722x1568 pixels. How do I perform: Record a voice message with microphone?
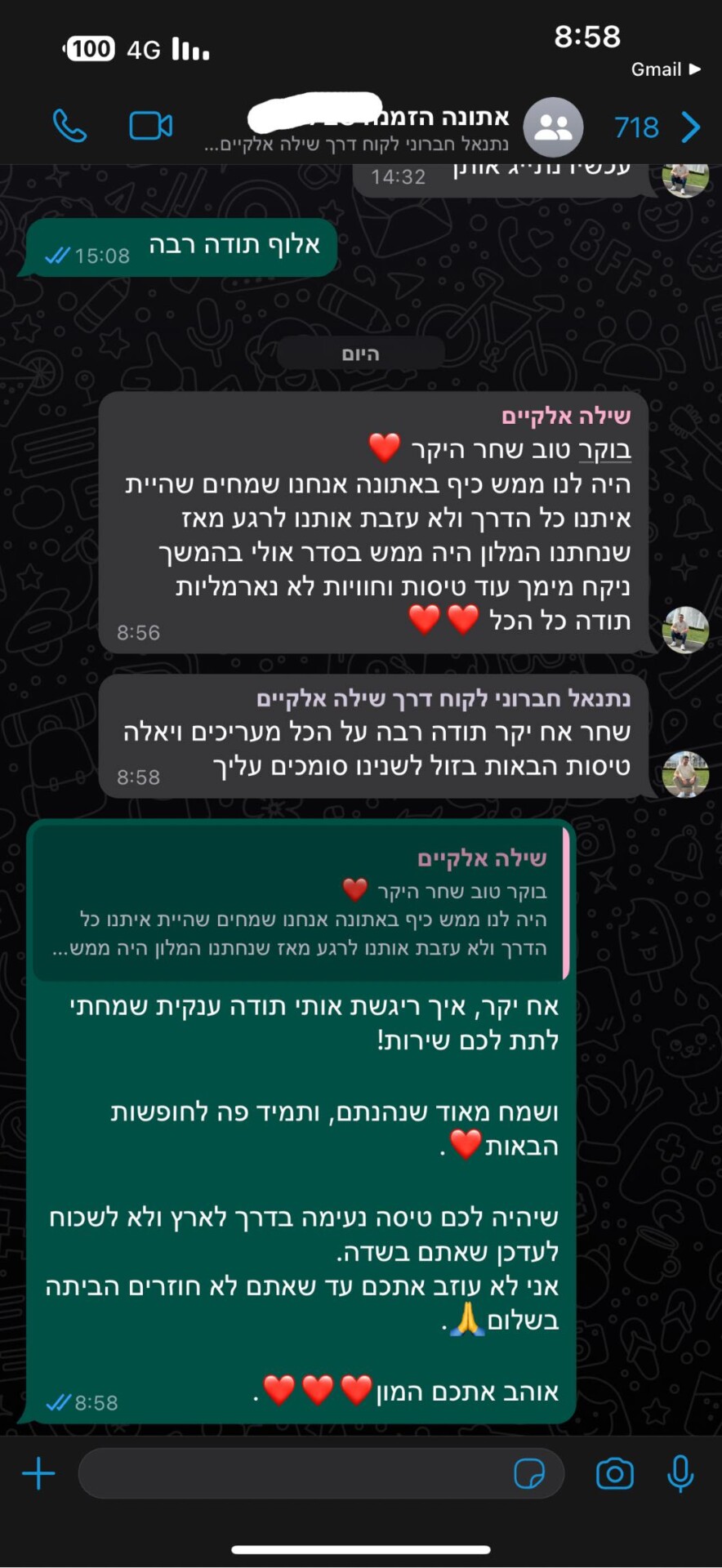(680, 1473)
